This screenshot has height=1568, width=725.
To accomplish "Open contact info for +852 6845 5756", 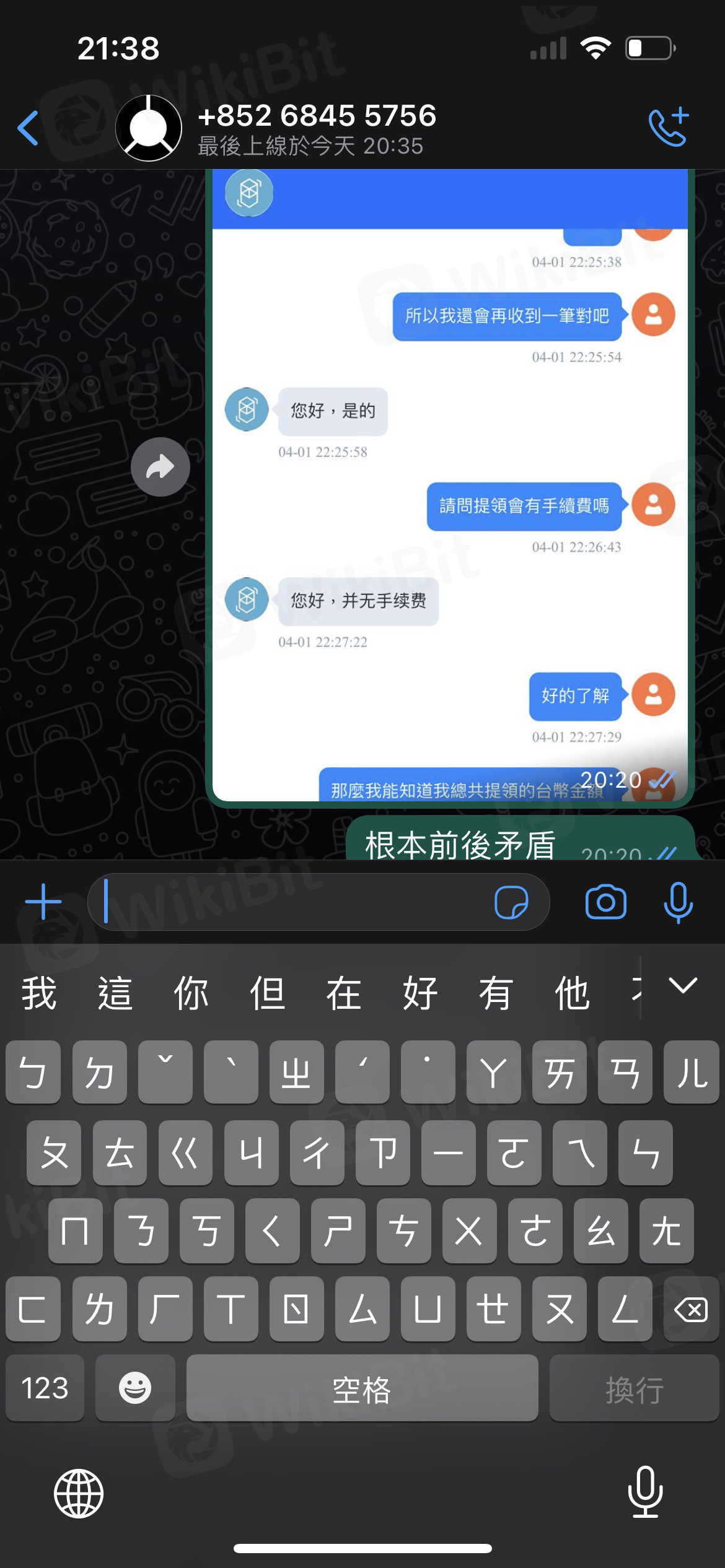I will point(316,128).
